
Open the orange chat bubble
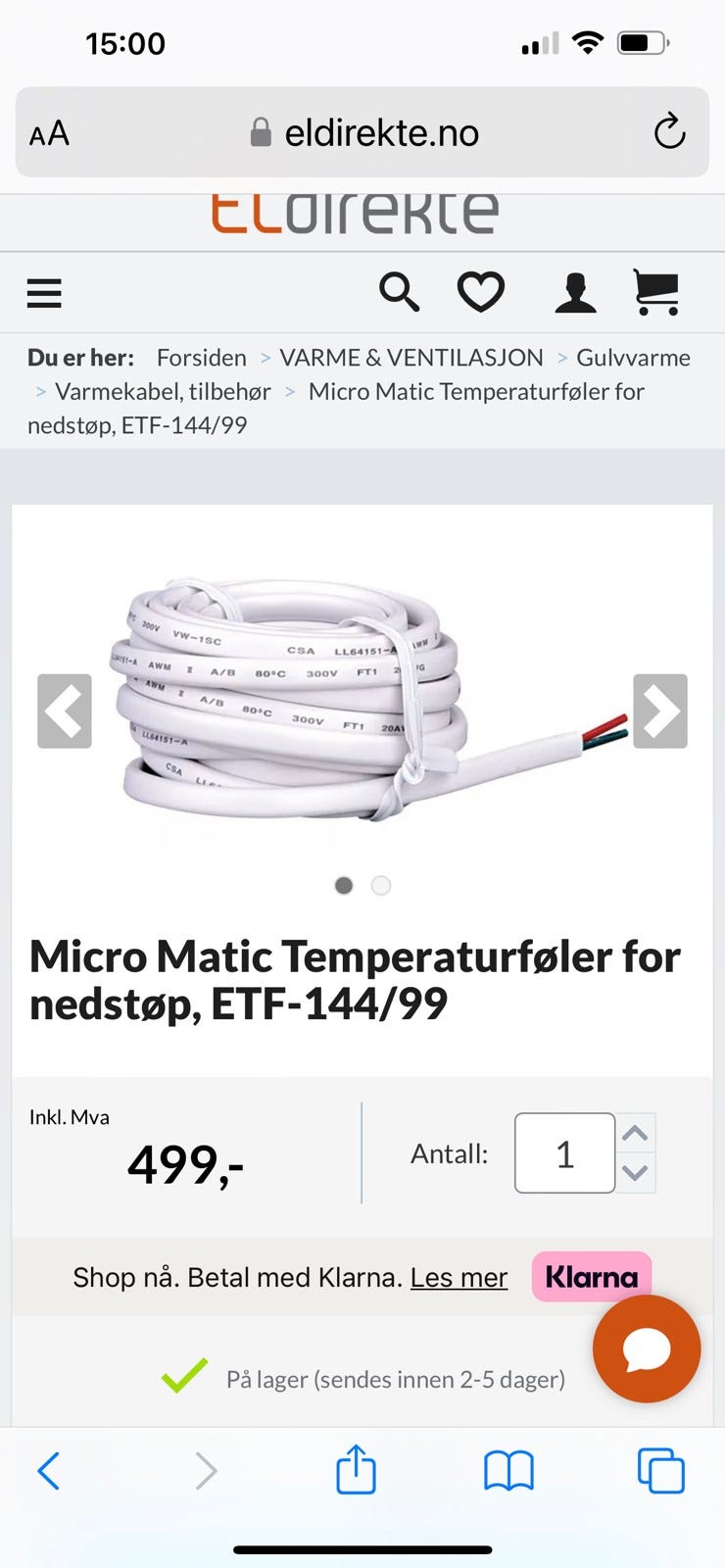click(x=647, y=1349)
